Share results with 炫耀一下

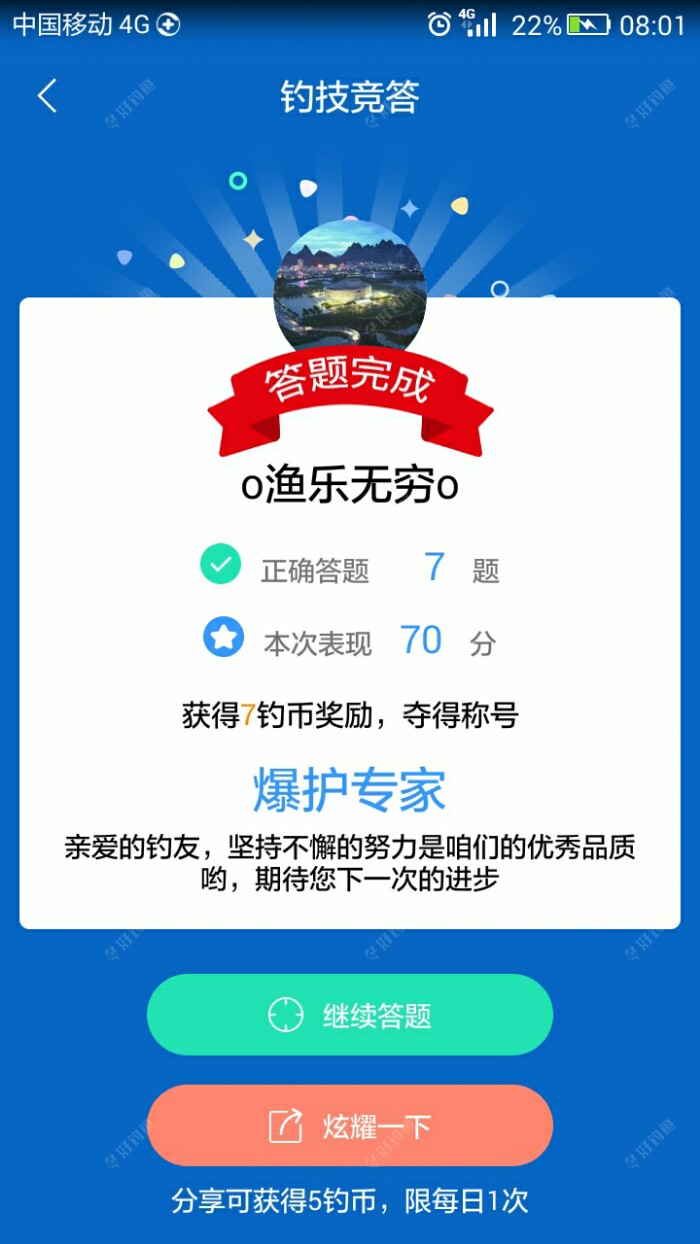[350, 1126]
